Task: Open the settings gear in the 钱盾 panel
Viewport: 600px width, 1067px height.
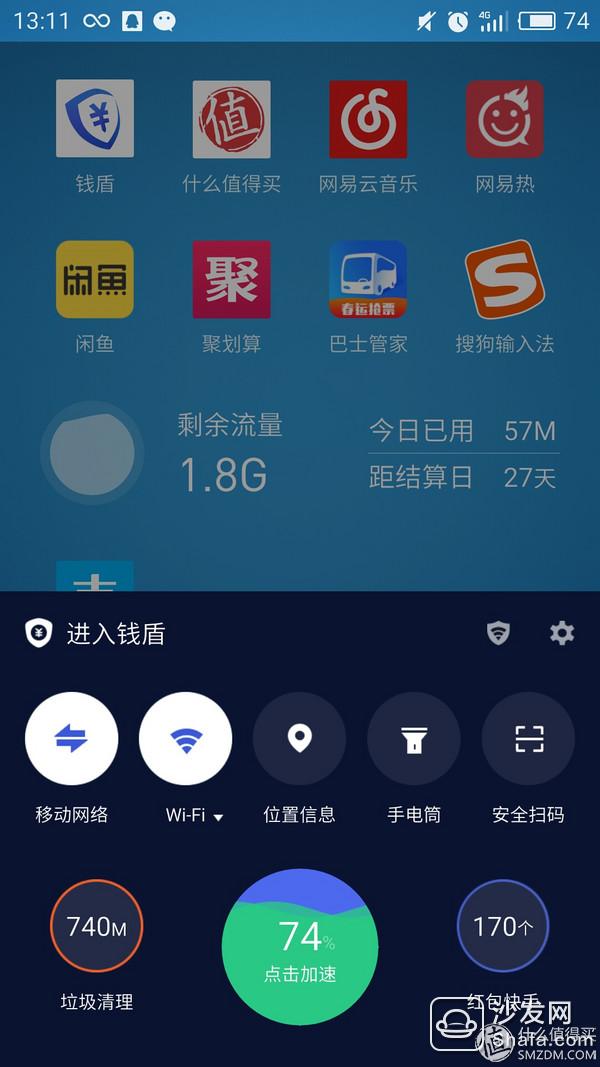Action: [562, 634]
